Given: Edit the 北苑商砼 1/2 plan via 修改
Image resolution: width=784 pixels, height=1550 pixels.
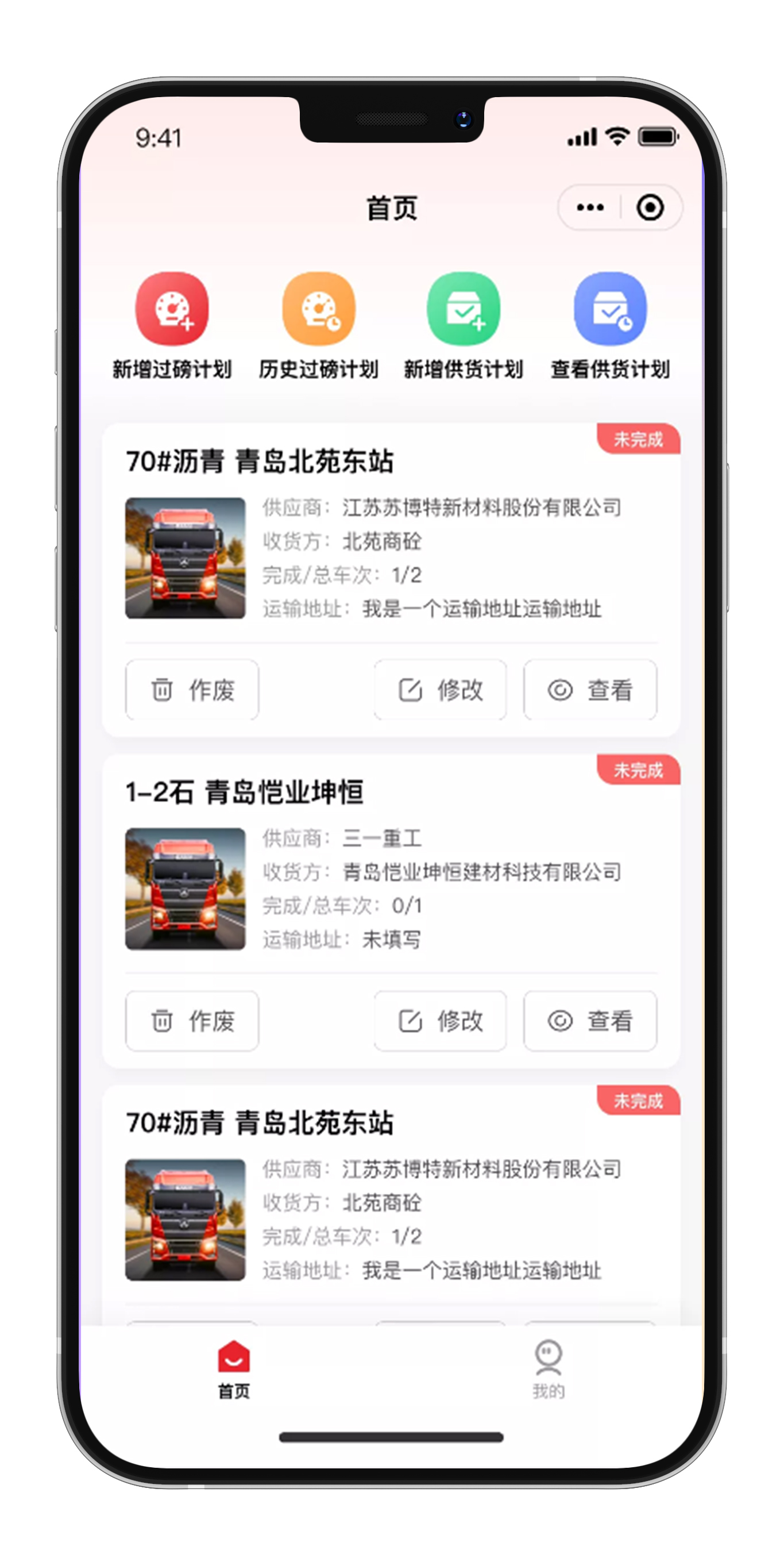Looking at the screenshot, I should 440,690.
